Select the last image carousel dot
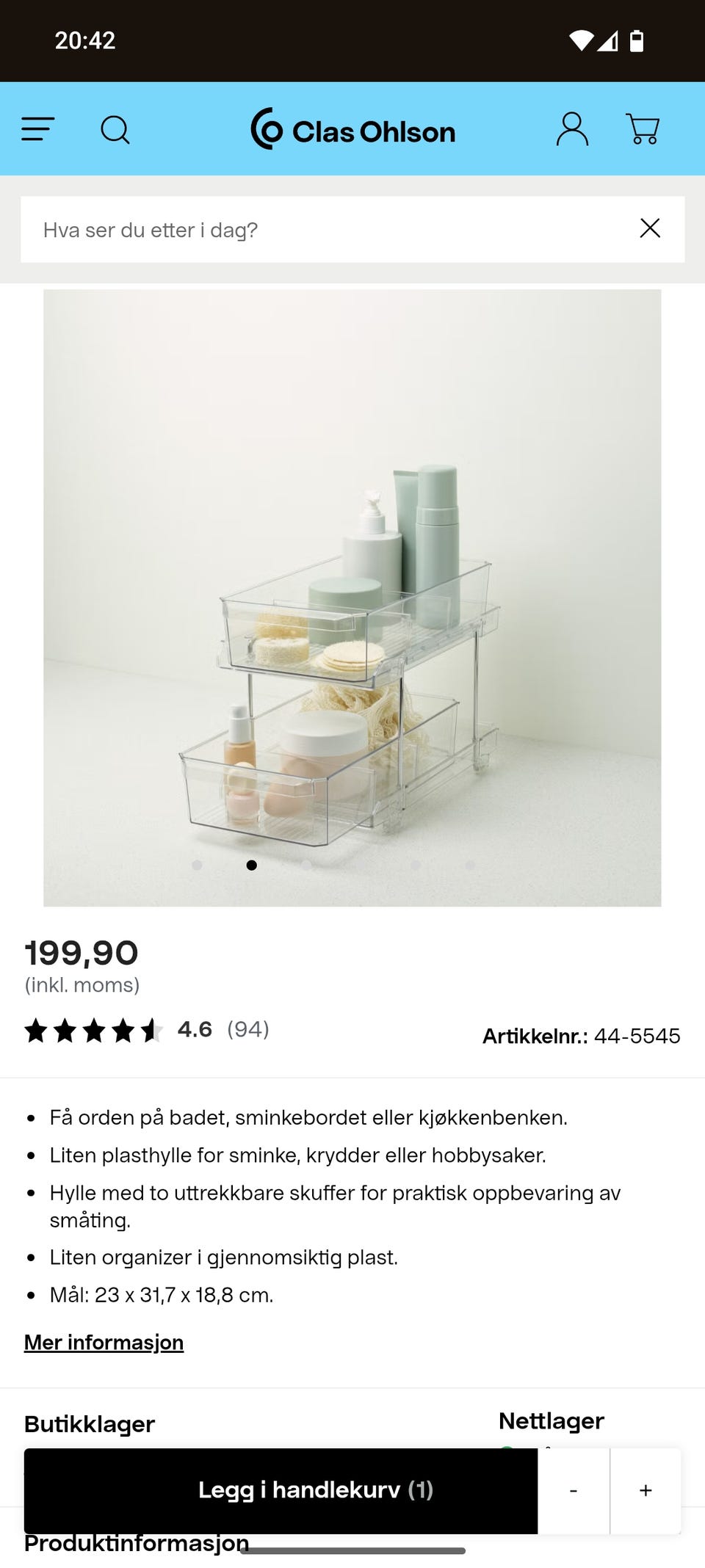 tap(469, 865)
